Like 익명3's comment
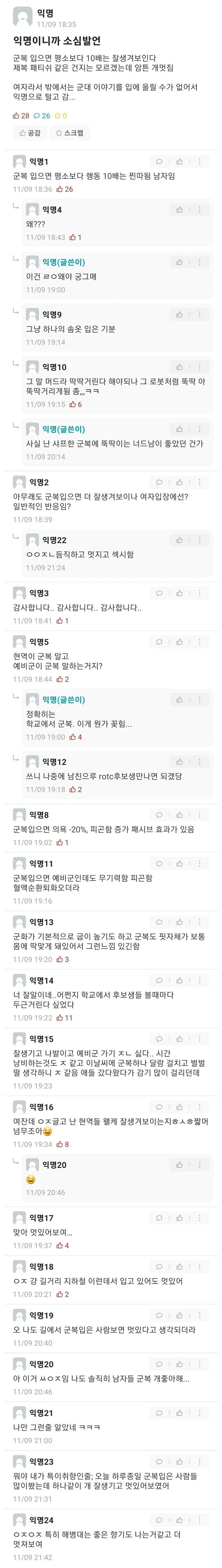The height and width of the screenshot is (1568, 222). click(x=179, y=593)
